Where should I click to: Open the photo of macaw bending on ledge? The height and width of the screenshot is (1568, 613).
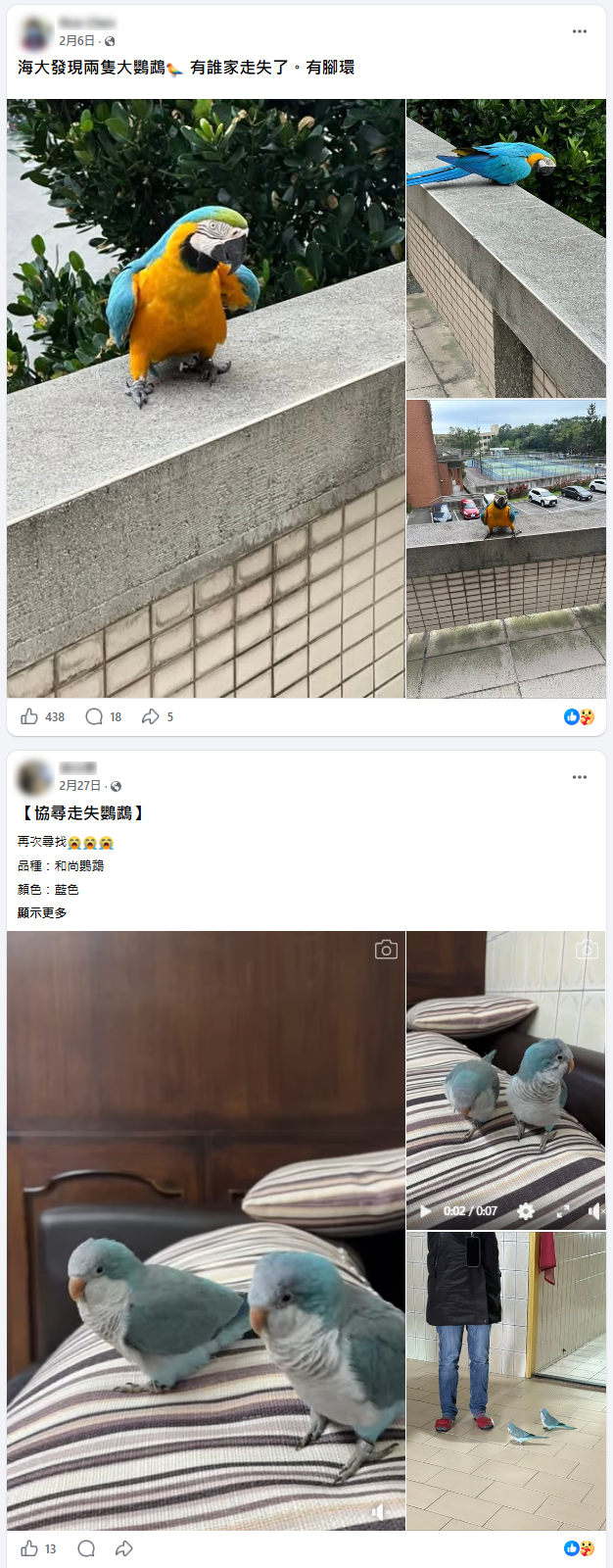(x=506, y=247)
